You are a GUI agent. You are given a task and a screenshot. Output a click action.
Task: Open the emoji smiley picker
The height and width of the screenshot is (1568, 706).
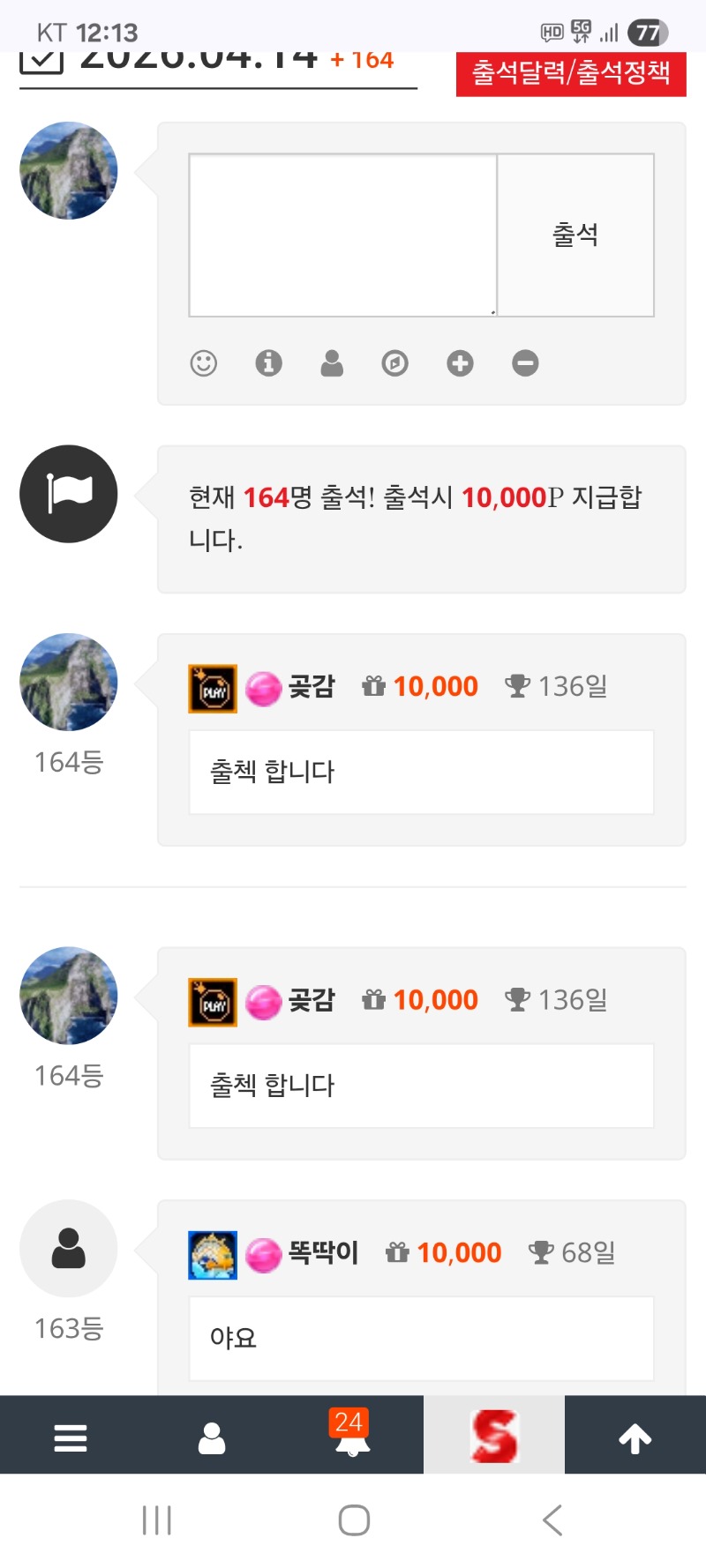pyautogui.click(x=204, y=363)
